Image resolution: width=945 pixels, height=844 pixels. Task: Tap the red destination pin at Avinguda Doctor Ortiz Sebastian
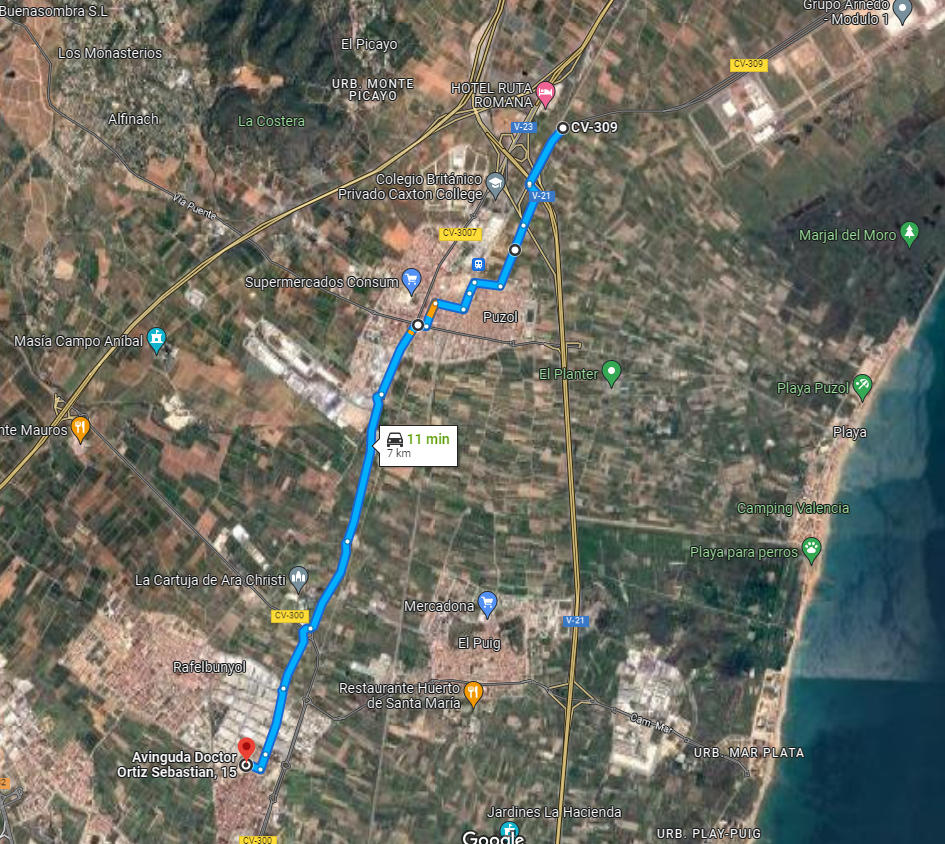246,749
